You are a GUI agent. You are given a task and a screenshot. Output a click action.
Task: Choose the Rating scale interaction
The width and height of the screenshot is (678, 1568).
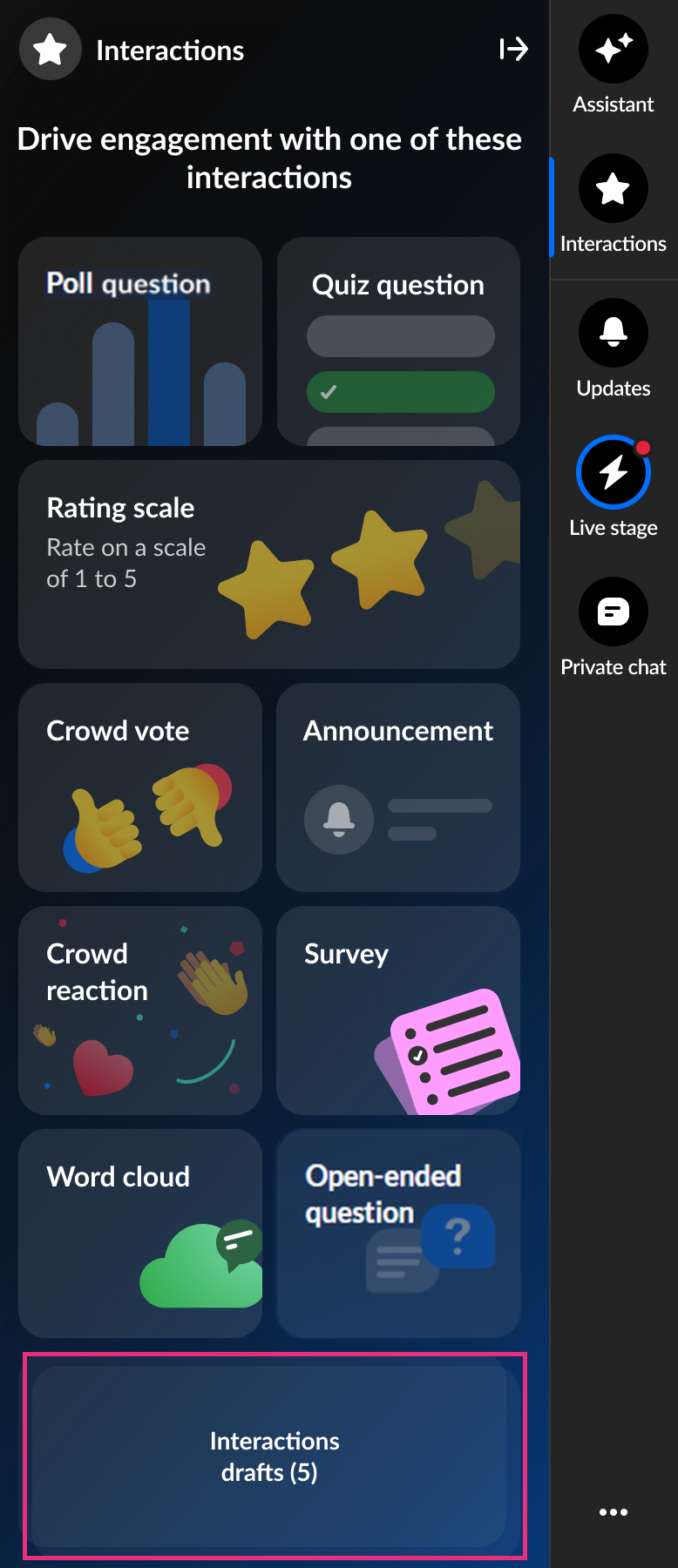click(x=269, y=564)
